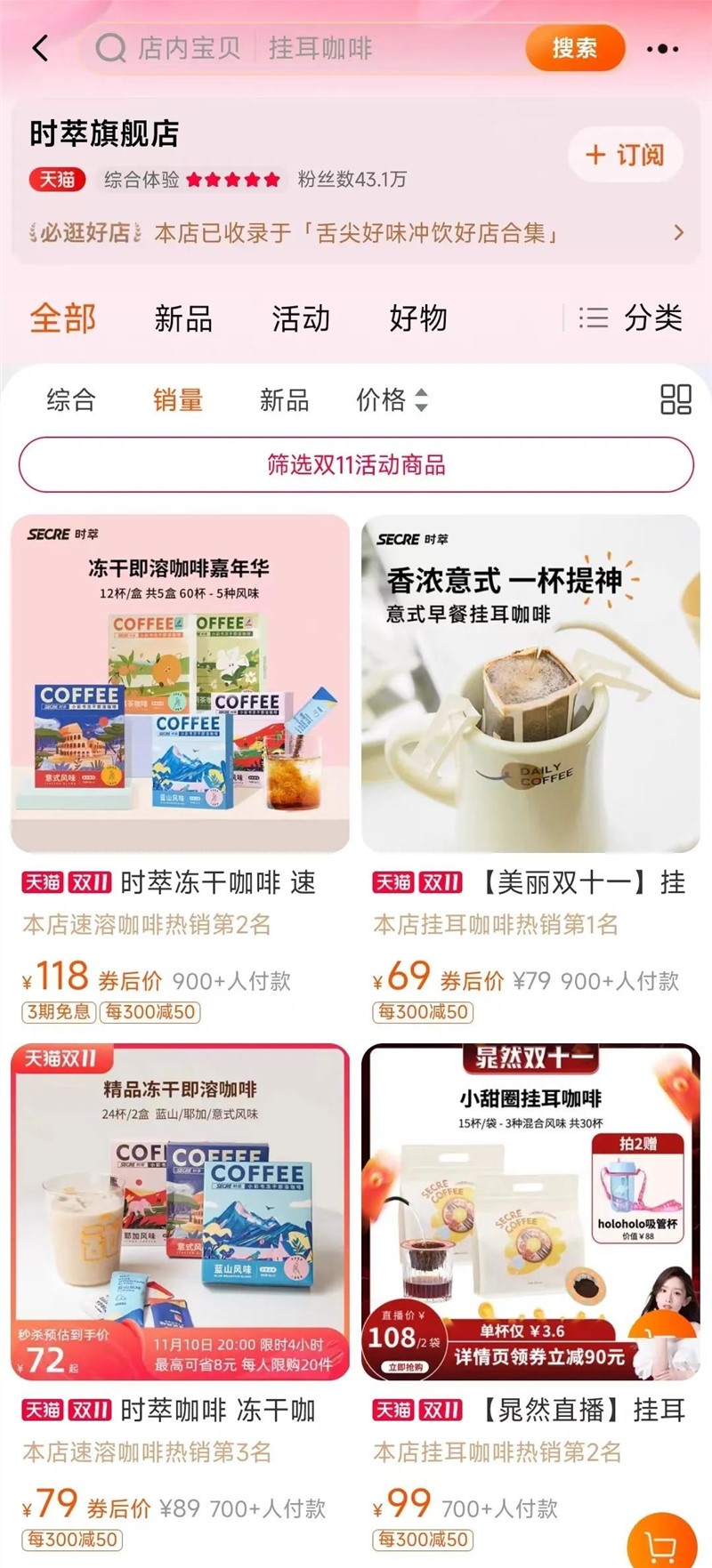712x1568 pixels.
Task: Open 精品冻干即溶咖啡 product at ¥79
Action: point(180,1211)
